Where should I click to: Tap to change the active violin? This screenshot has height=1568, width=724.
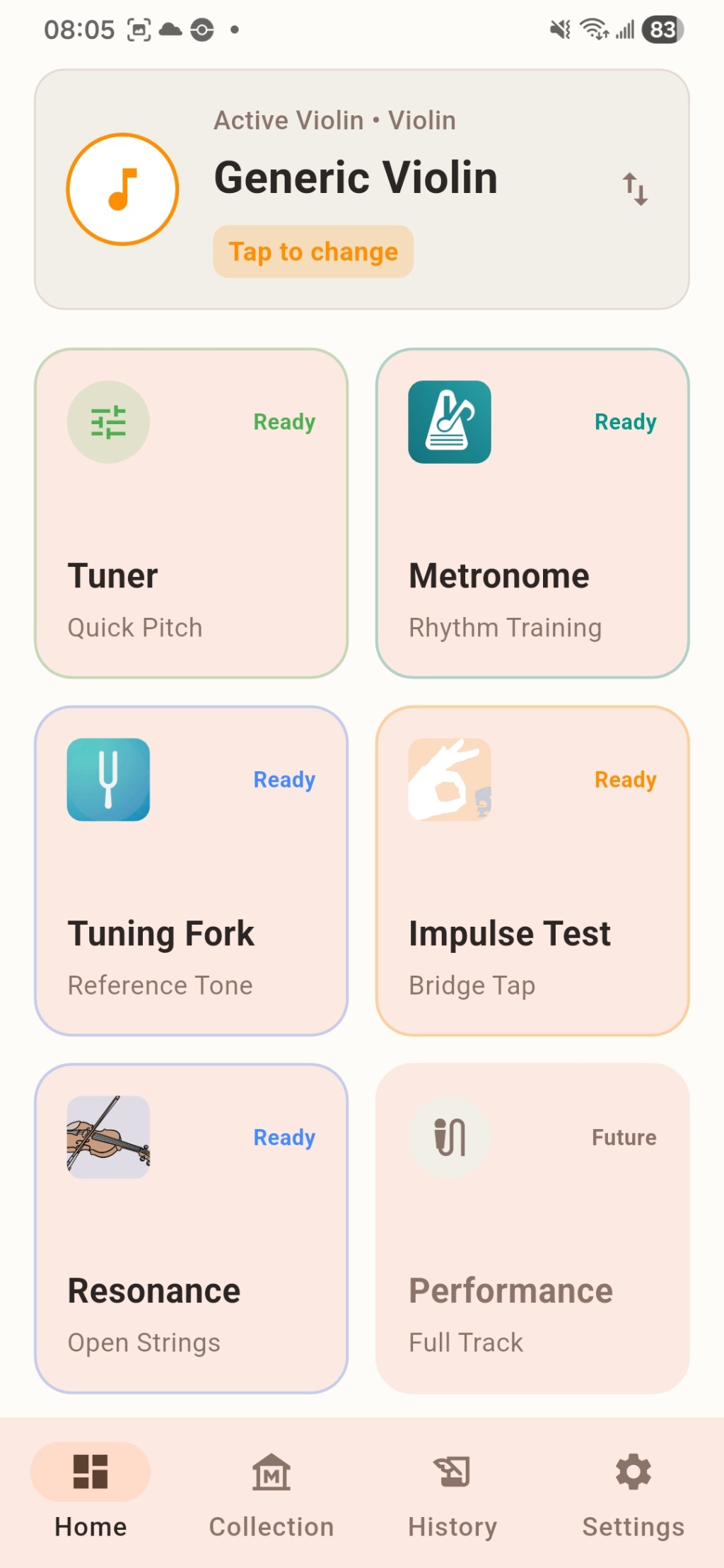[313, 252]
